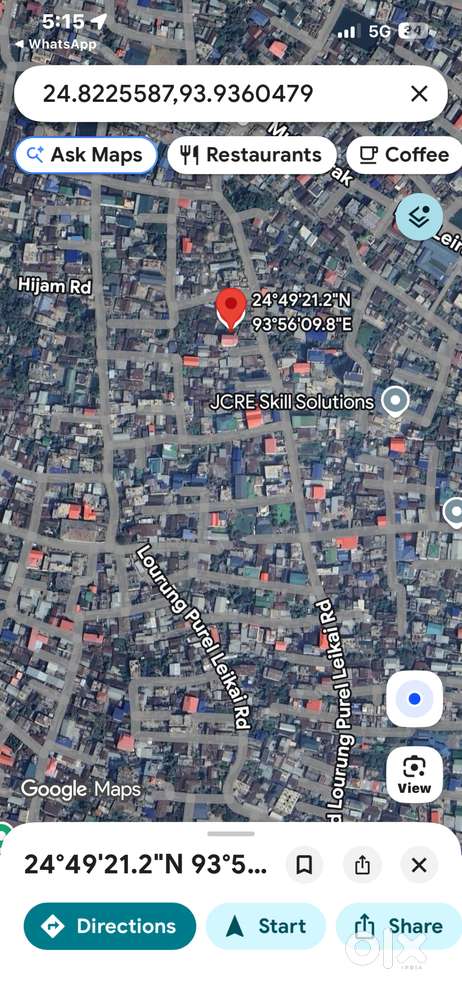Viewport: 462px width, 1000px height.
Task: Open the map layers button
Action: coord(419,217)
